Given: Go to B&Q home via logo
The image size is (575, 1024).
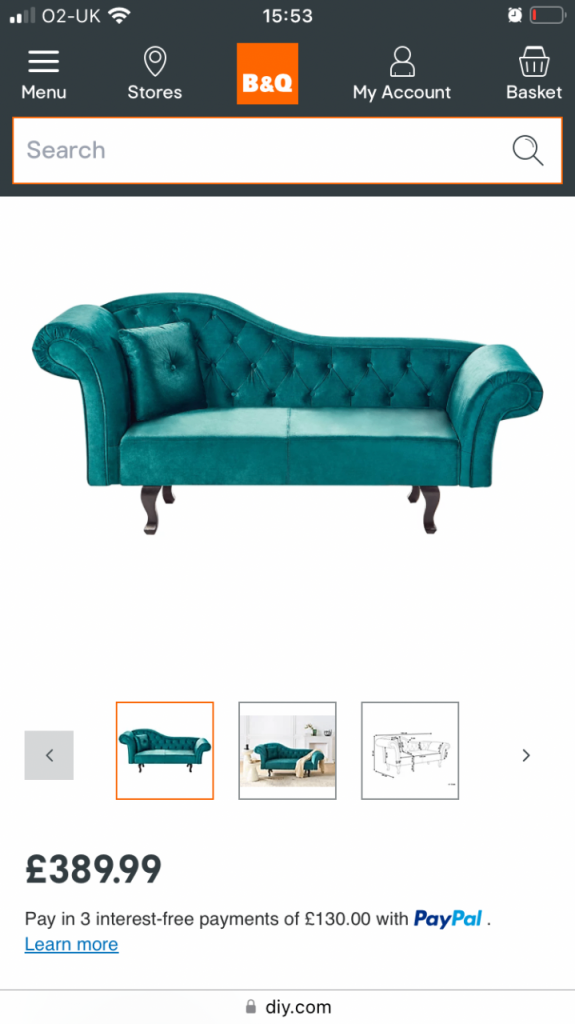Looking at the screenshot, I should (x=267, y=74).
